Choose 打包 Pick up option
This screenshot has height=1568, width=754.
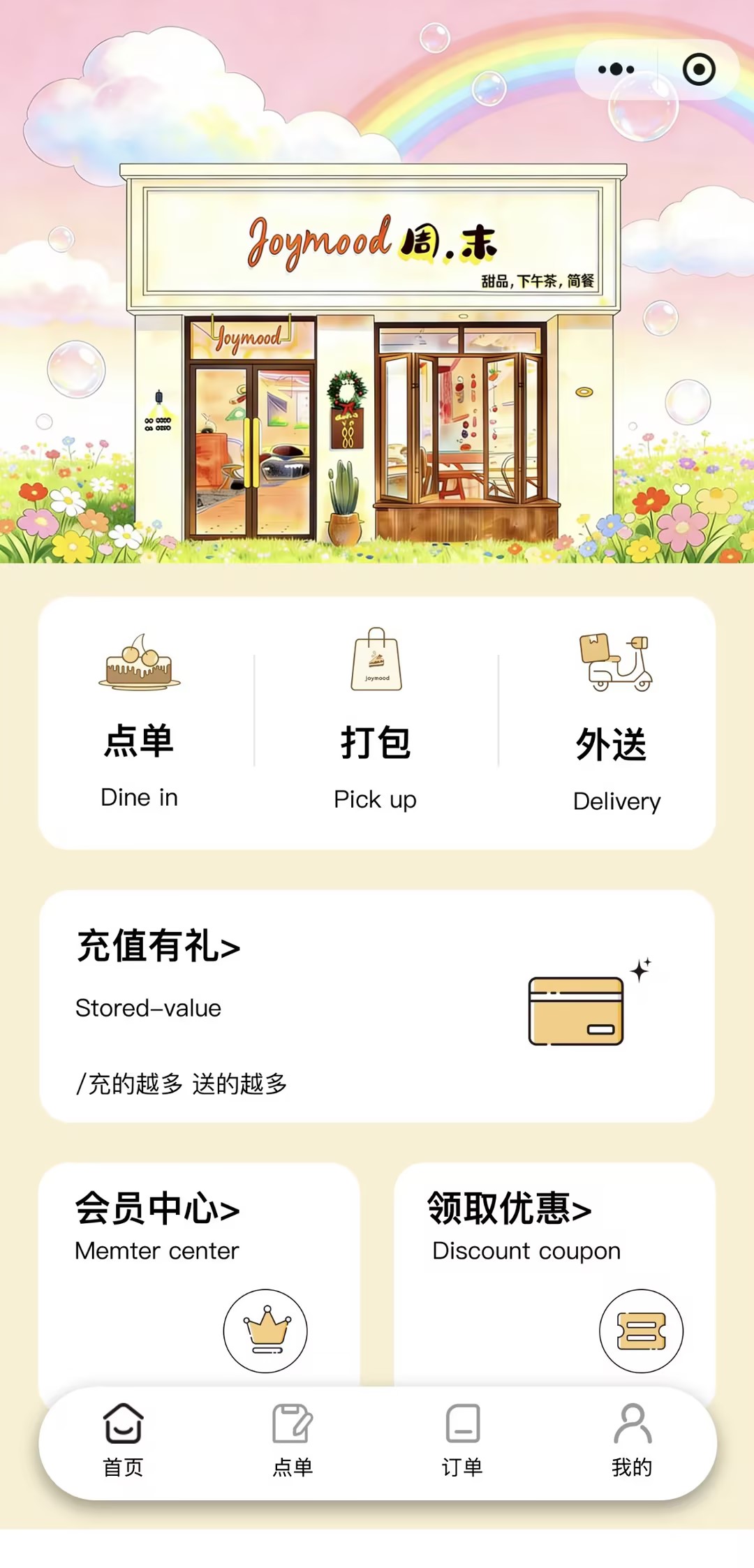tap(376, 723)
